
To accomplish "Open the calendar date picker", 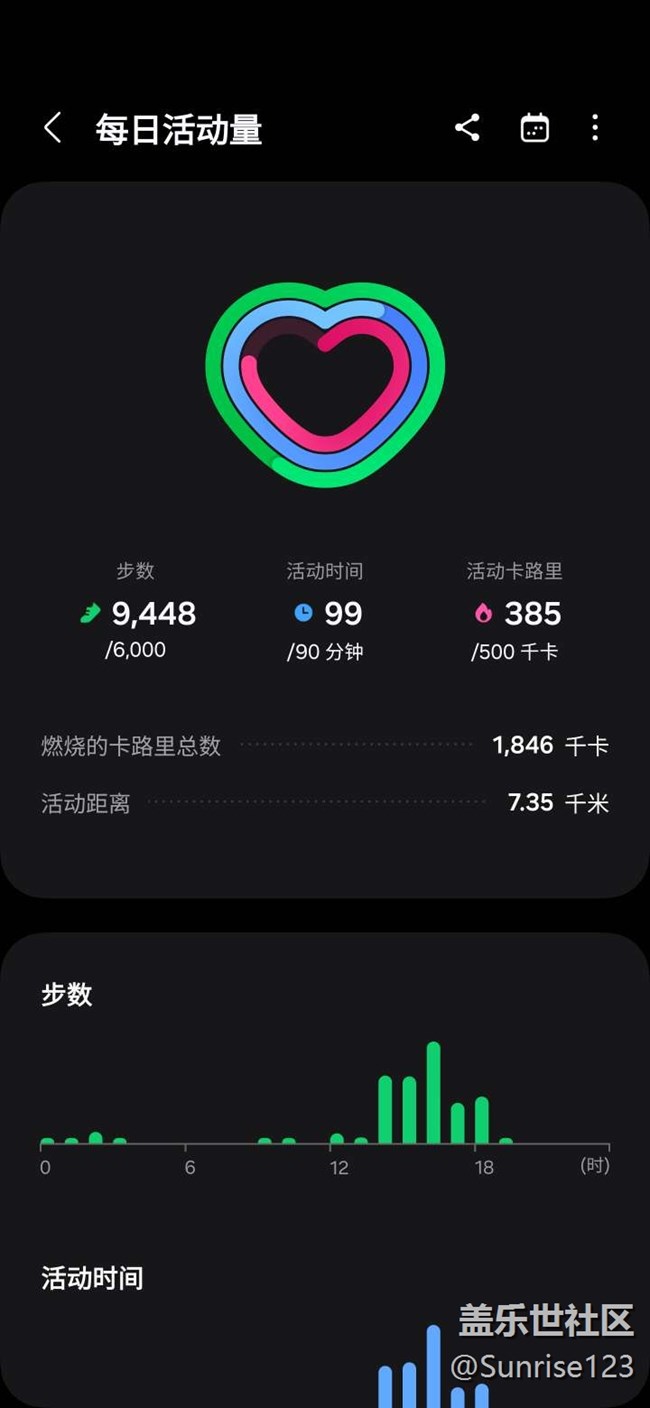I will click(535, 128).
